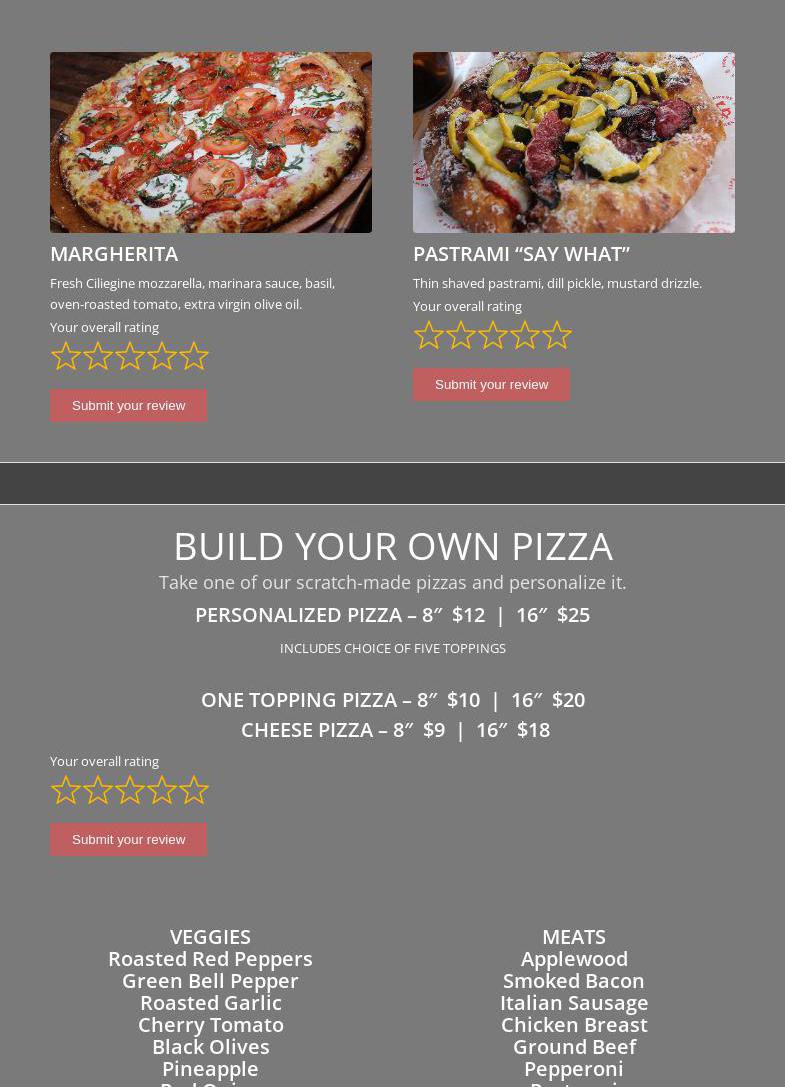Open the Margherita pizza photo
The width and height of the screenshot is (785, 1087).
coord(211,142)
